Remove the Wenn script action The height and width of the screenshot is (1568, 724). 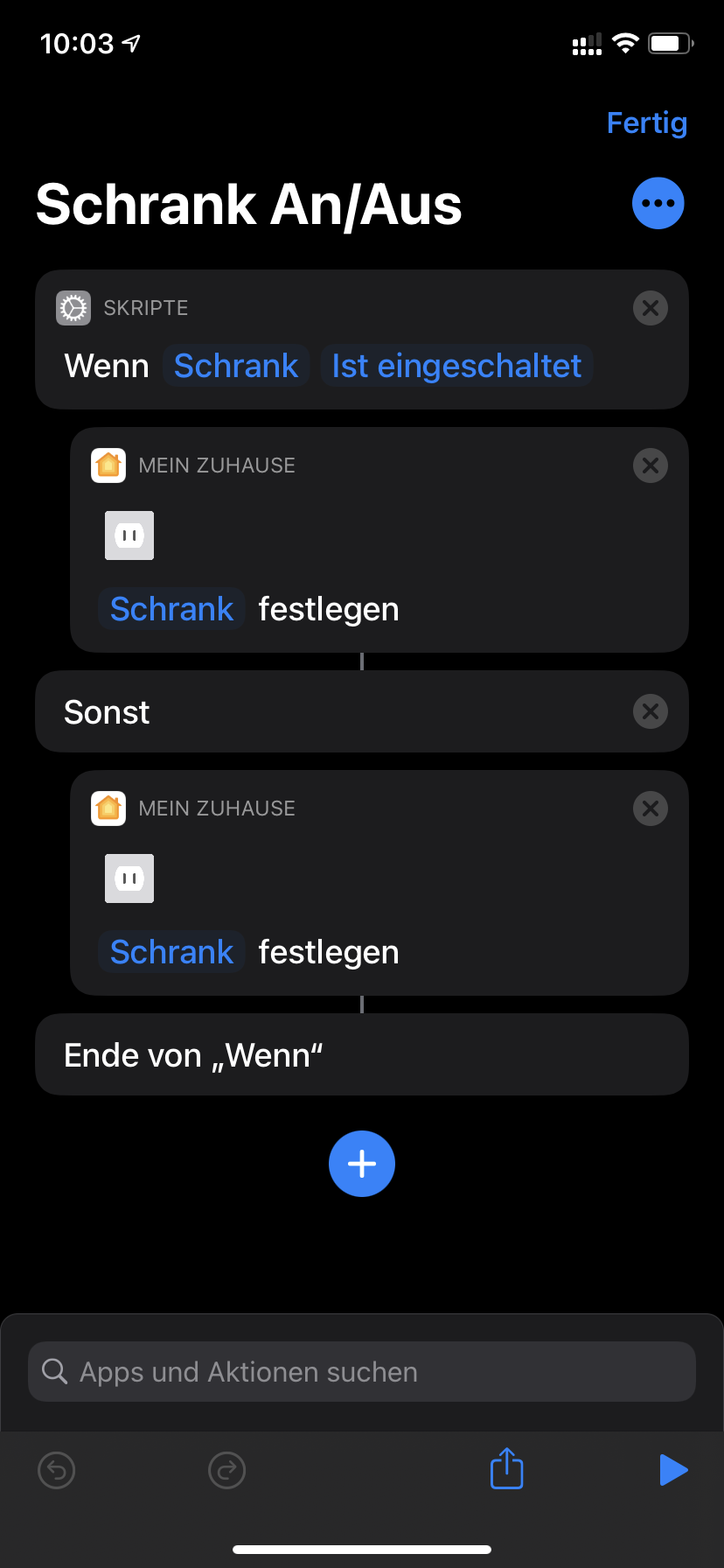pos(650,308)
